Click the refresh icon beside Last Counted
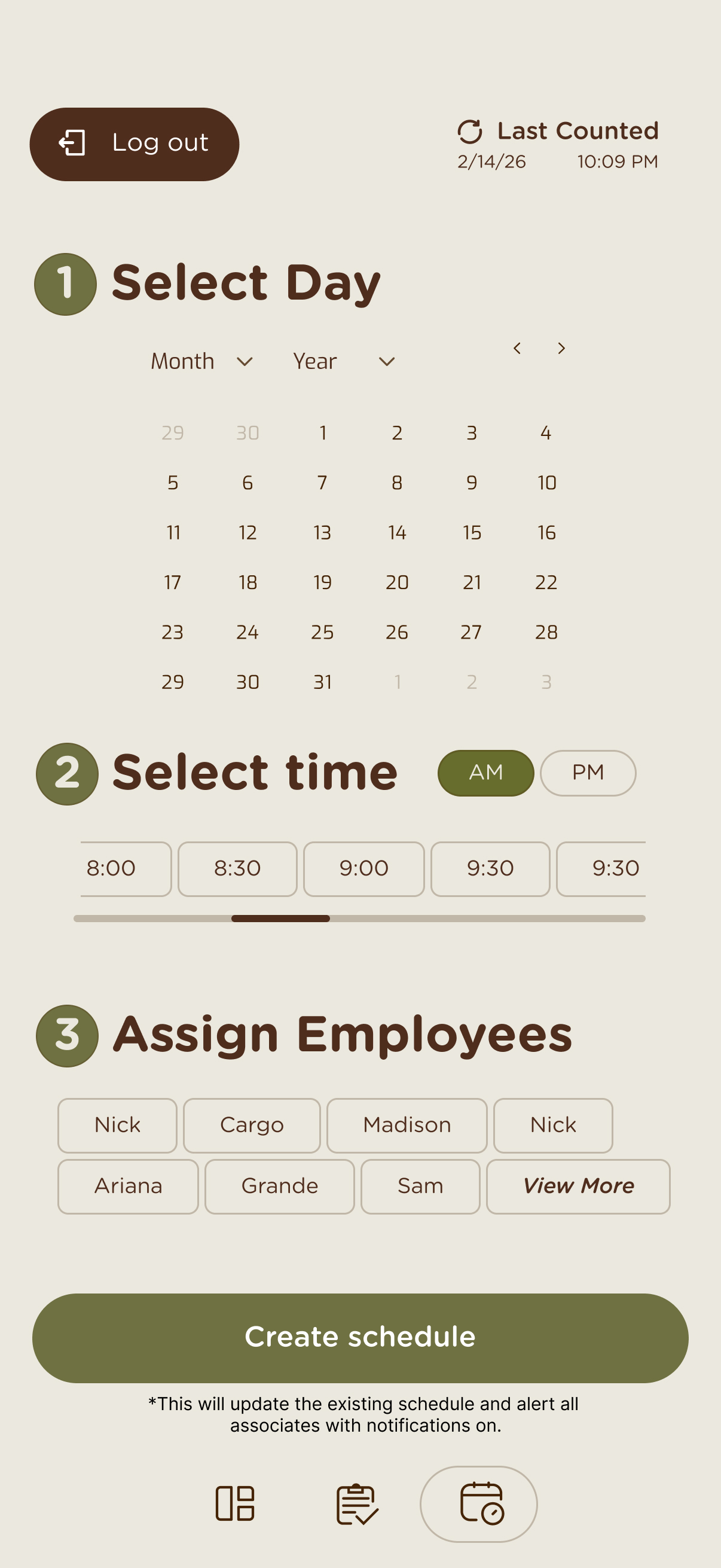The image size is (721, 1568). click(471, 132)
